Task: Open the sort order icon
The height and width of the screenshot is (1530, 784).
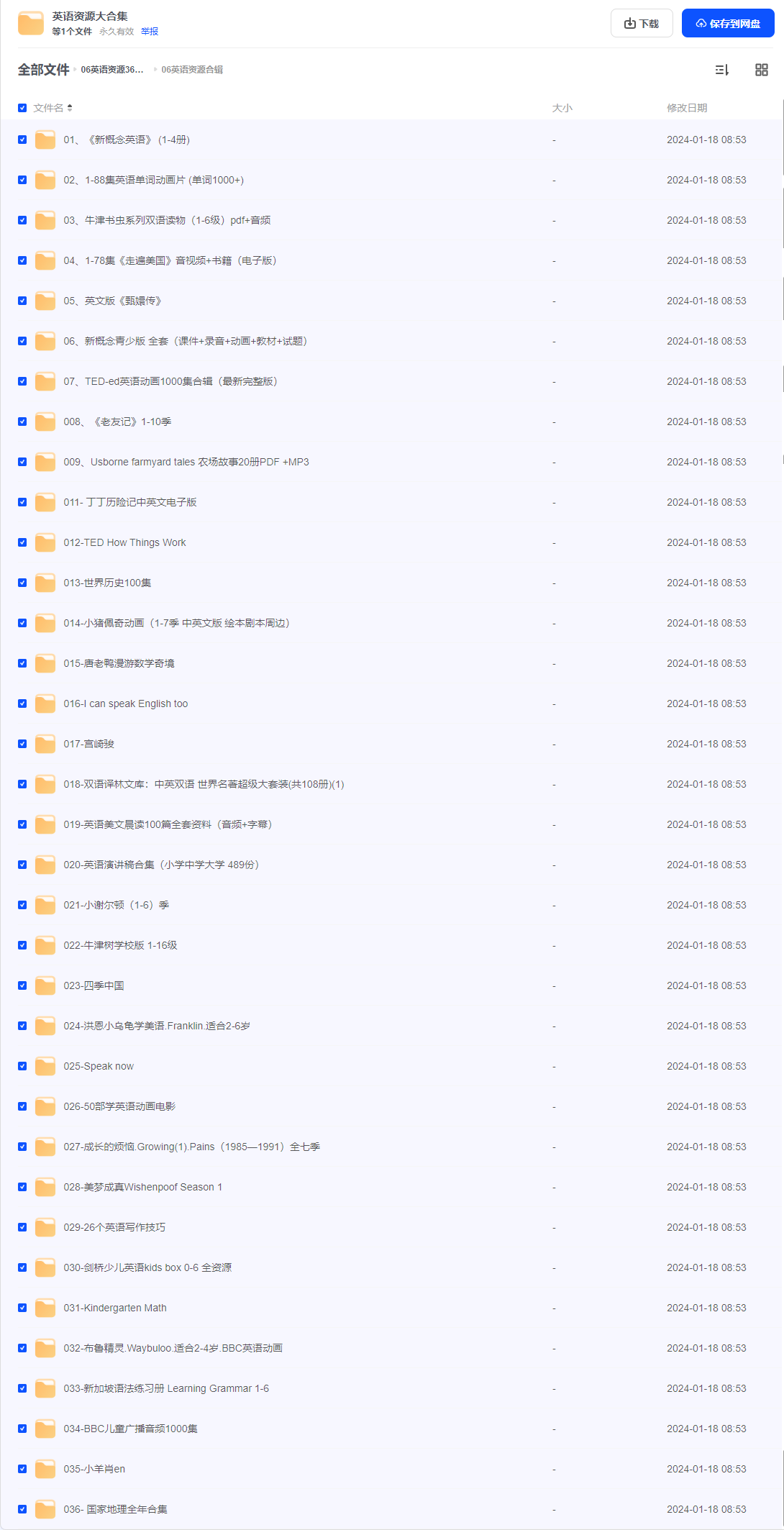Action: (x=722, y=70)
